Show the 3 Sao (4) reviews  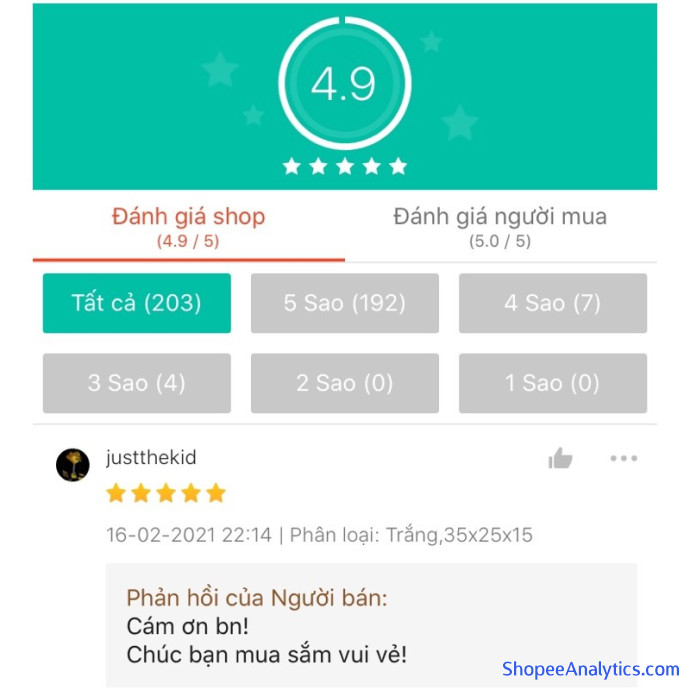point(137,383)
